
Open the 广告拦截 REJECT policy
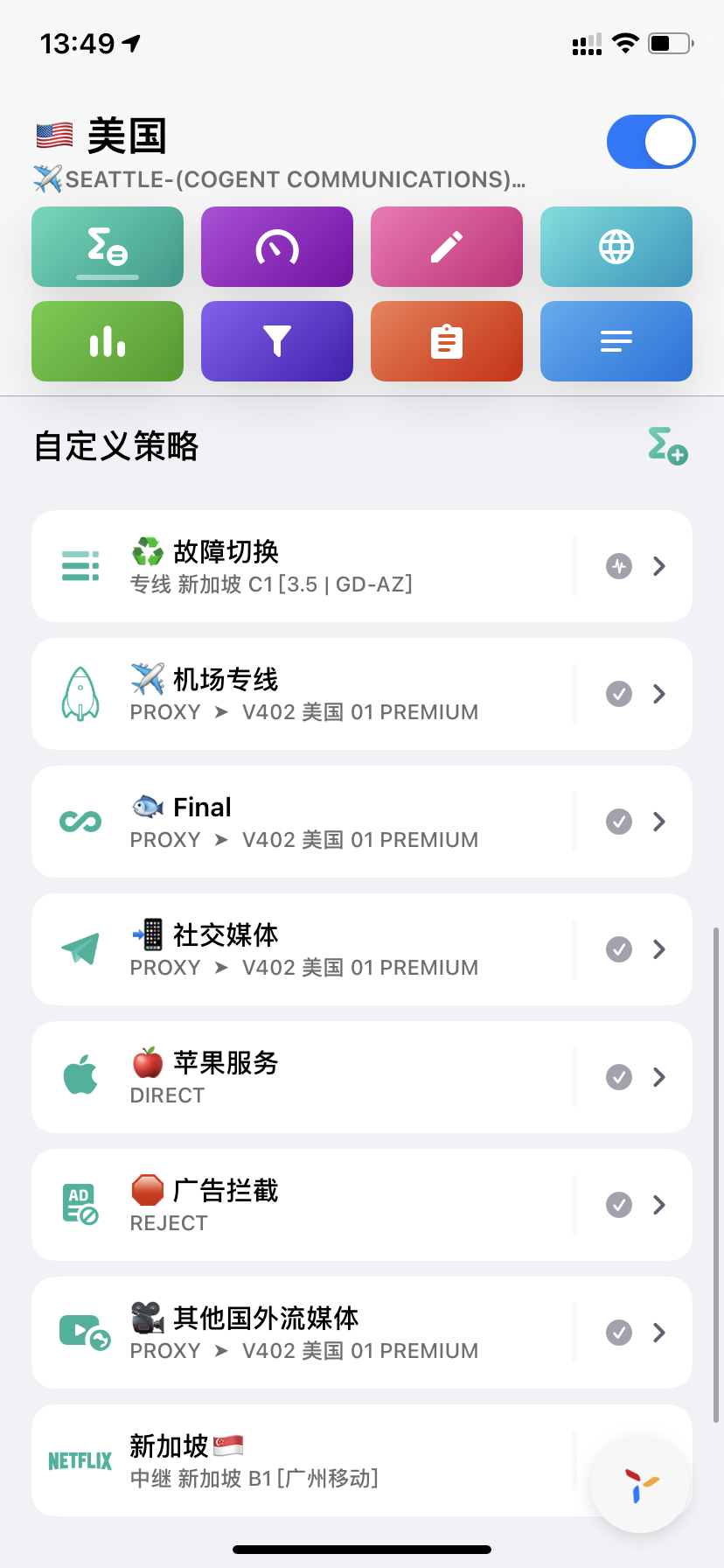tap(362, 1205)
